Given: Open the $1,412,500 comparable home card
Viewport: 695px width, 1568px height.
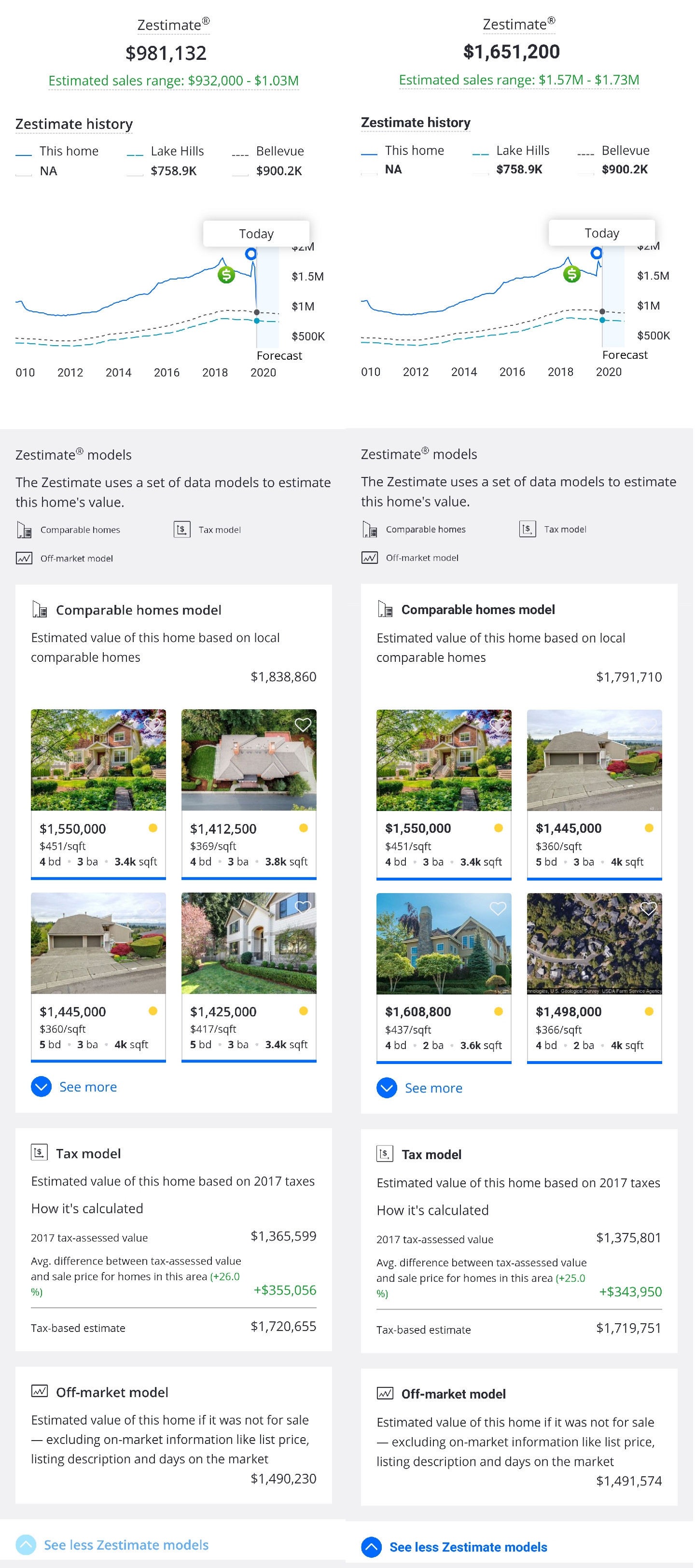Looking at the screenshot, I should 249,794.
